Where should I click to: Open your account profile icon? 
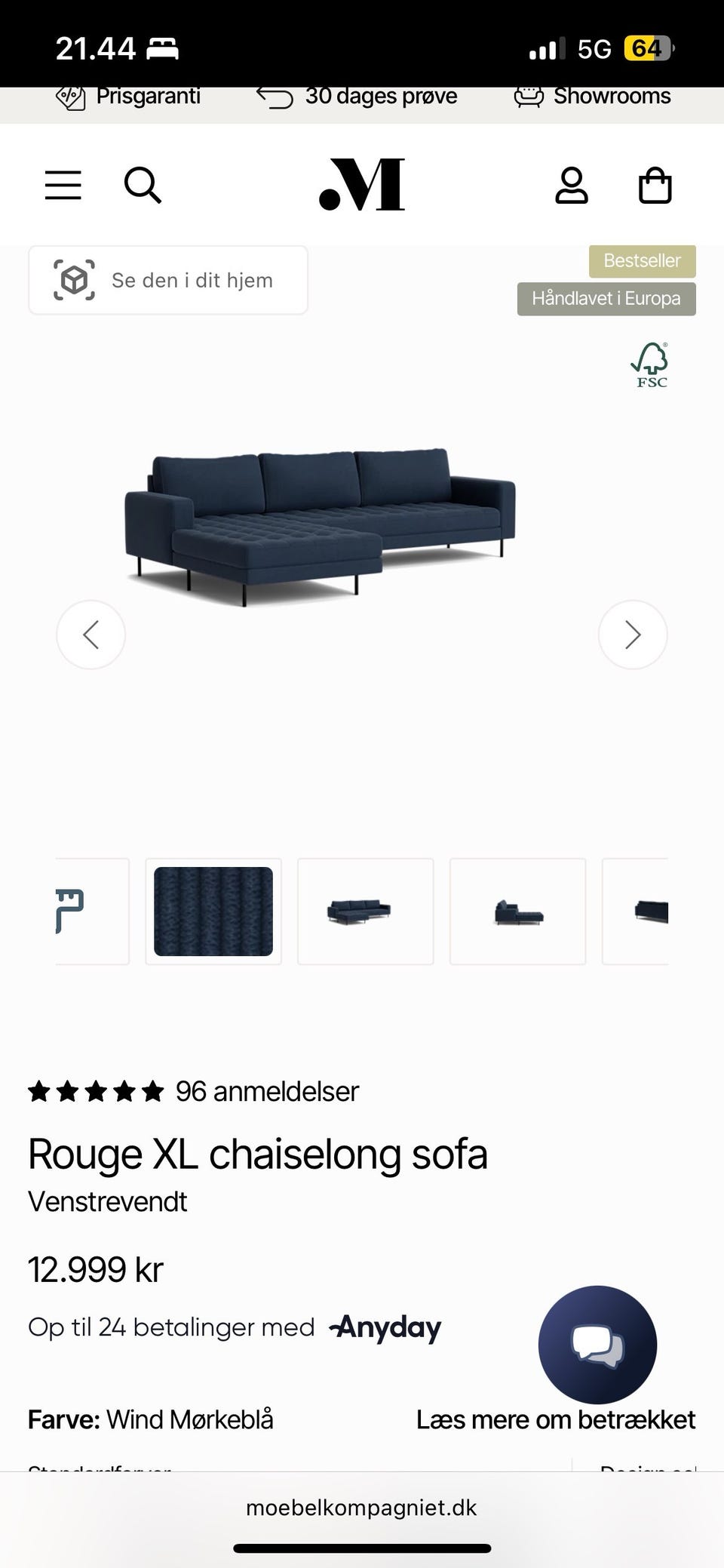coord(573,185)
